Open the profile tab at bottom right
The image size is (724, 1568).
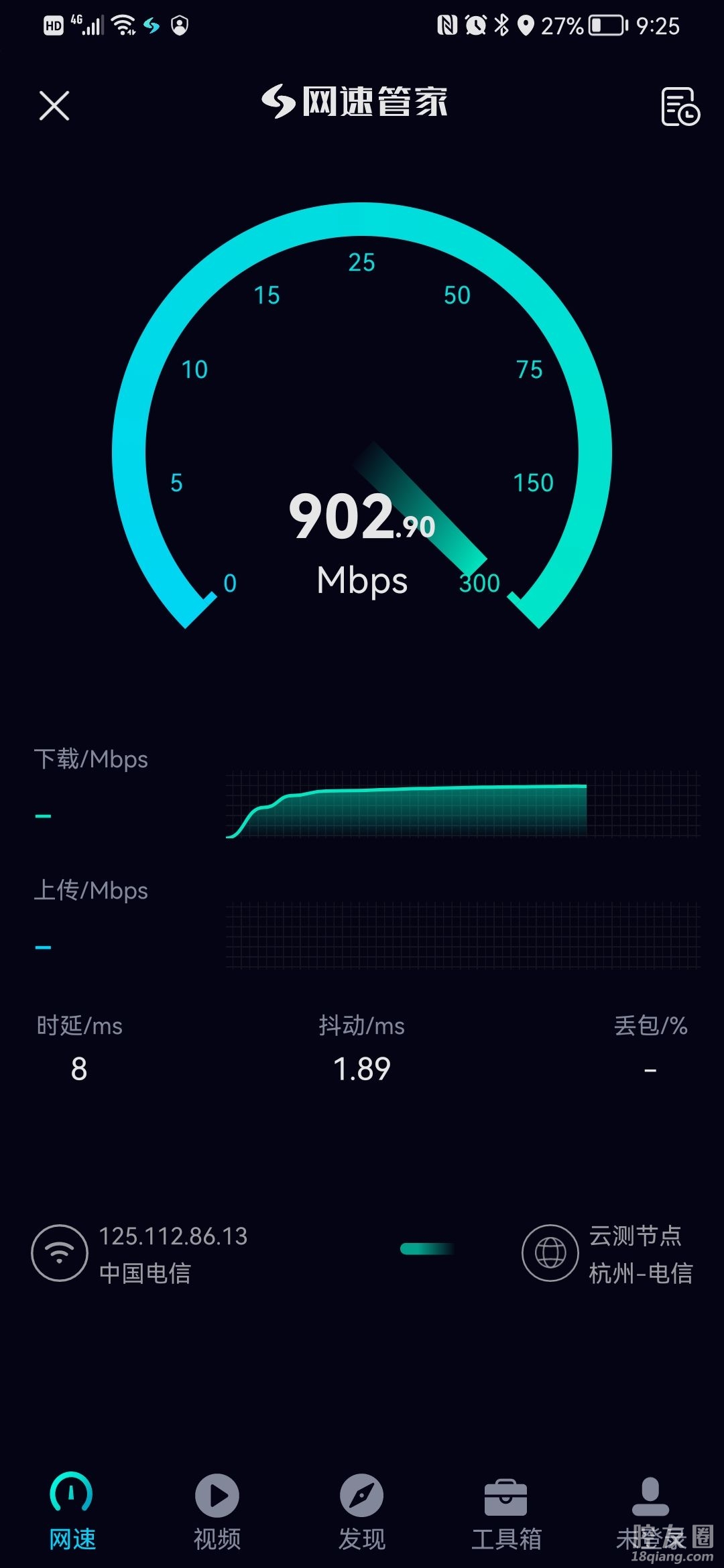point(650,1511)
